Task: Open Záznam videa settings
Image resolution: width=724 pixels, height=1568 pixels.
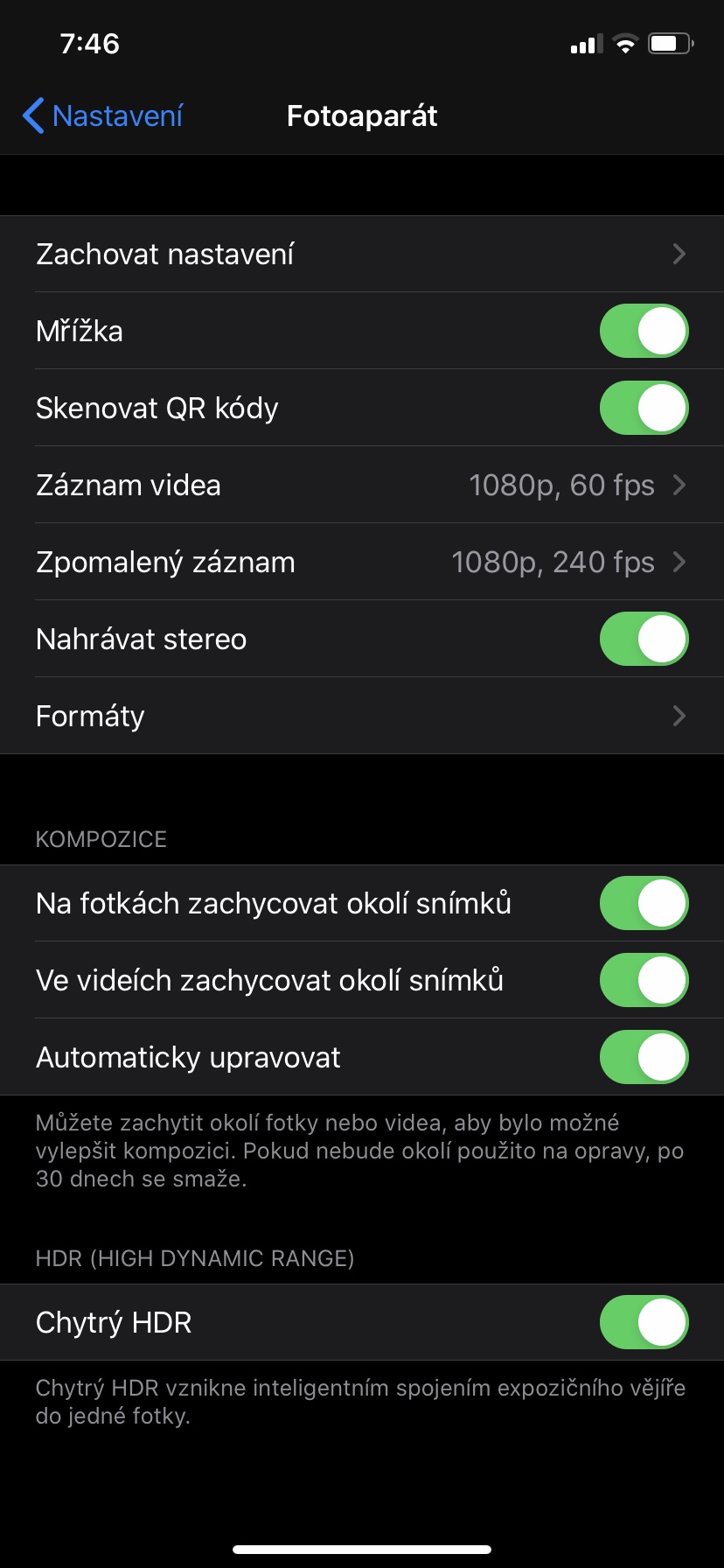Action: [362, 485]
